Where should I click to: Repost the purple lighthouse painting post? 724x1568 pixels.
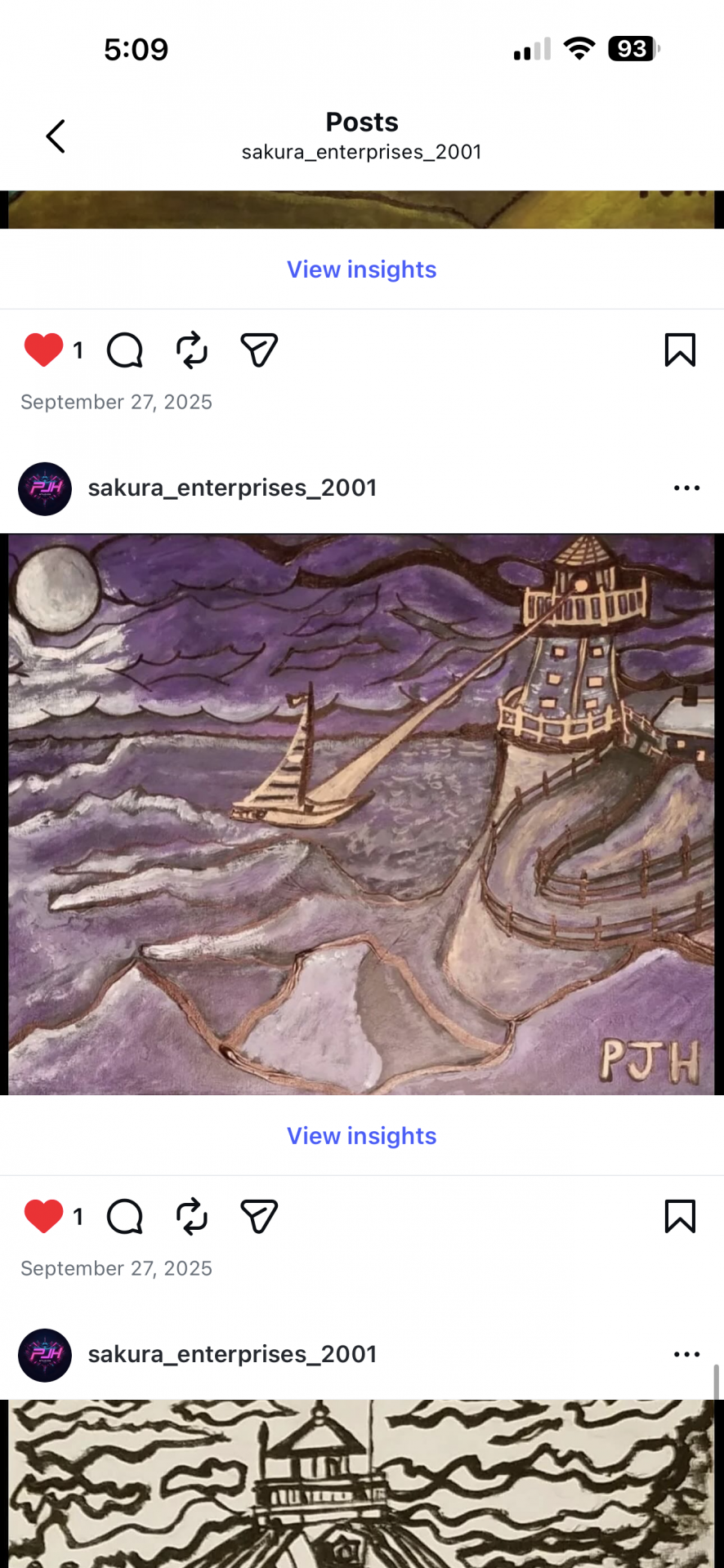pyautogui.click(x=192, y=1217)
